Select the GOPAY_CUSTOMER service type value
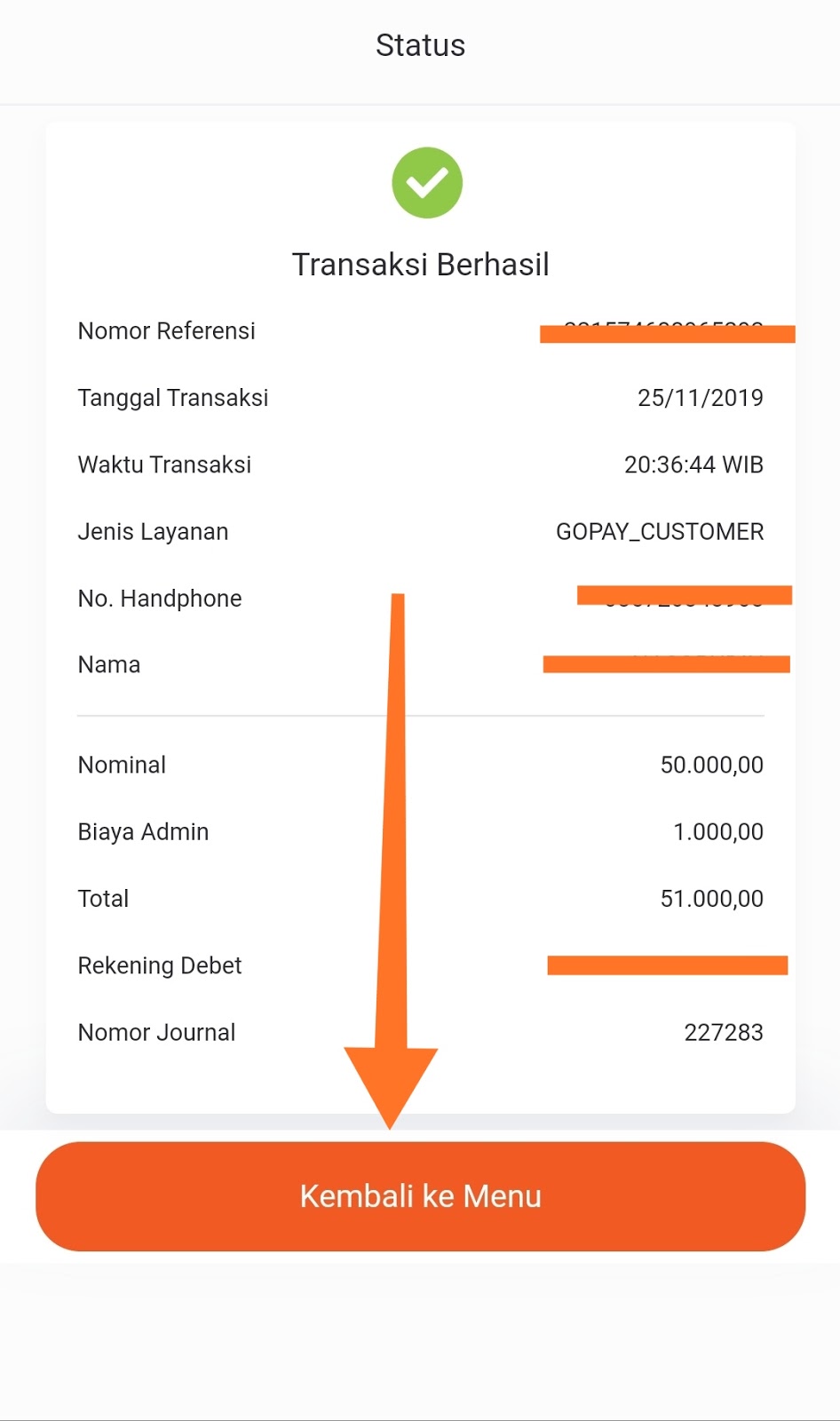 click(657, 531)
